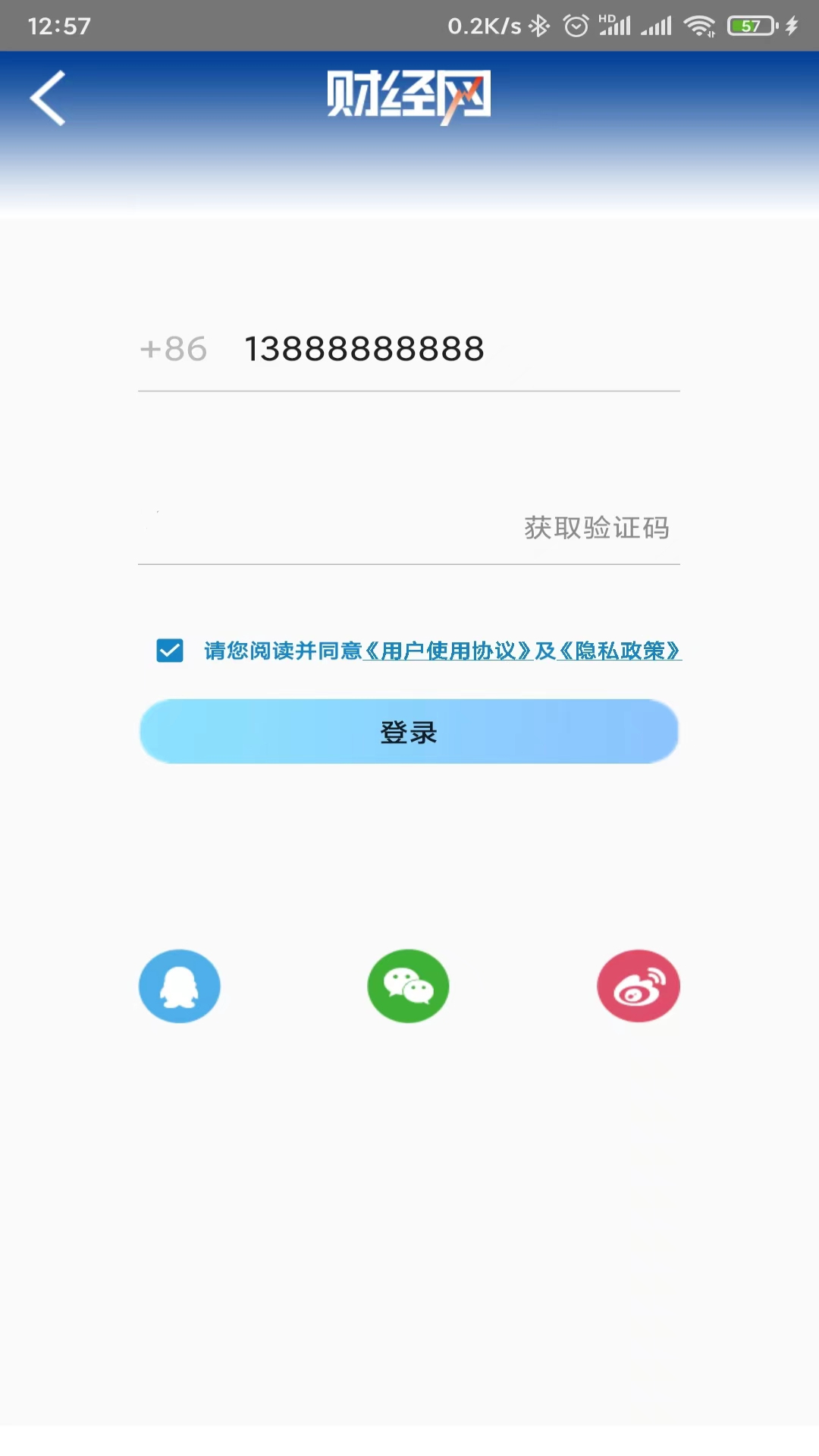Open the 《隐私政策》 privacy policy link

pyautogui.click(x=620, y=651)
